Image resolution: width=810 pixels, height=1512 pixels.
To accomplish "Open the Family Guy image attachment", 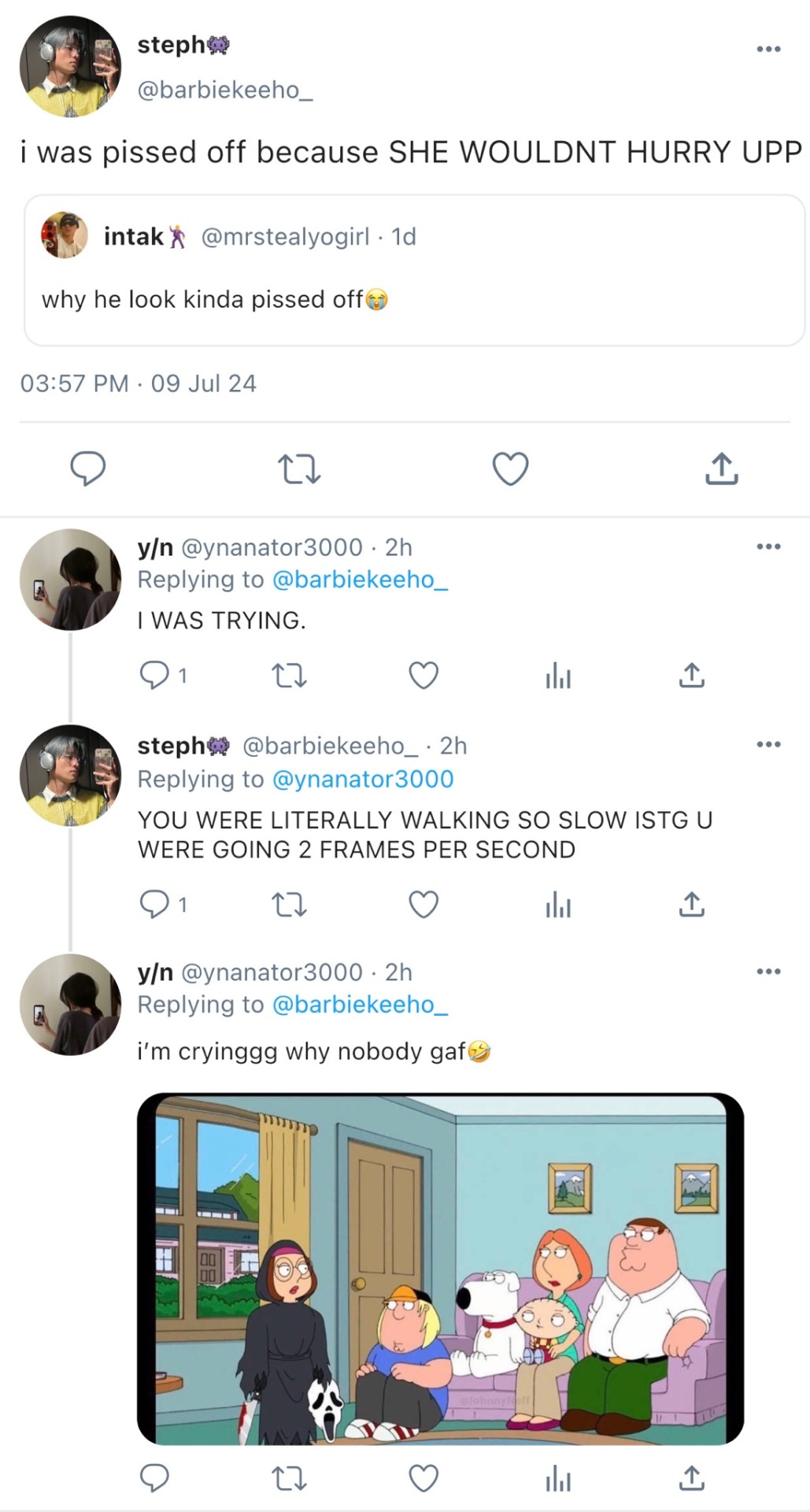I will coord(440,1269).
